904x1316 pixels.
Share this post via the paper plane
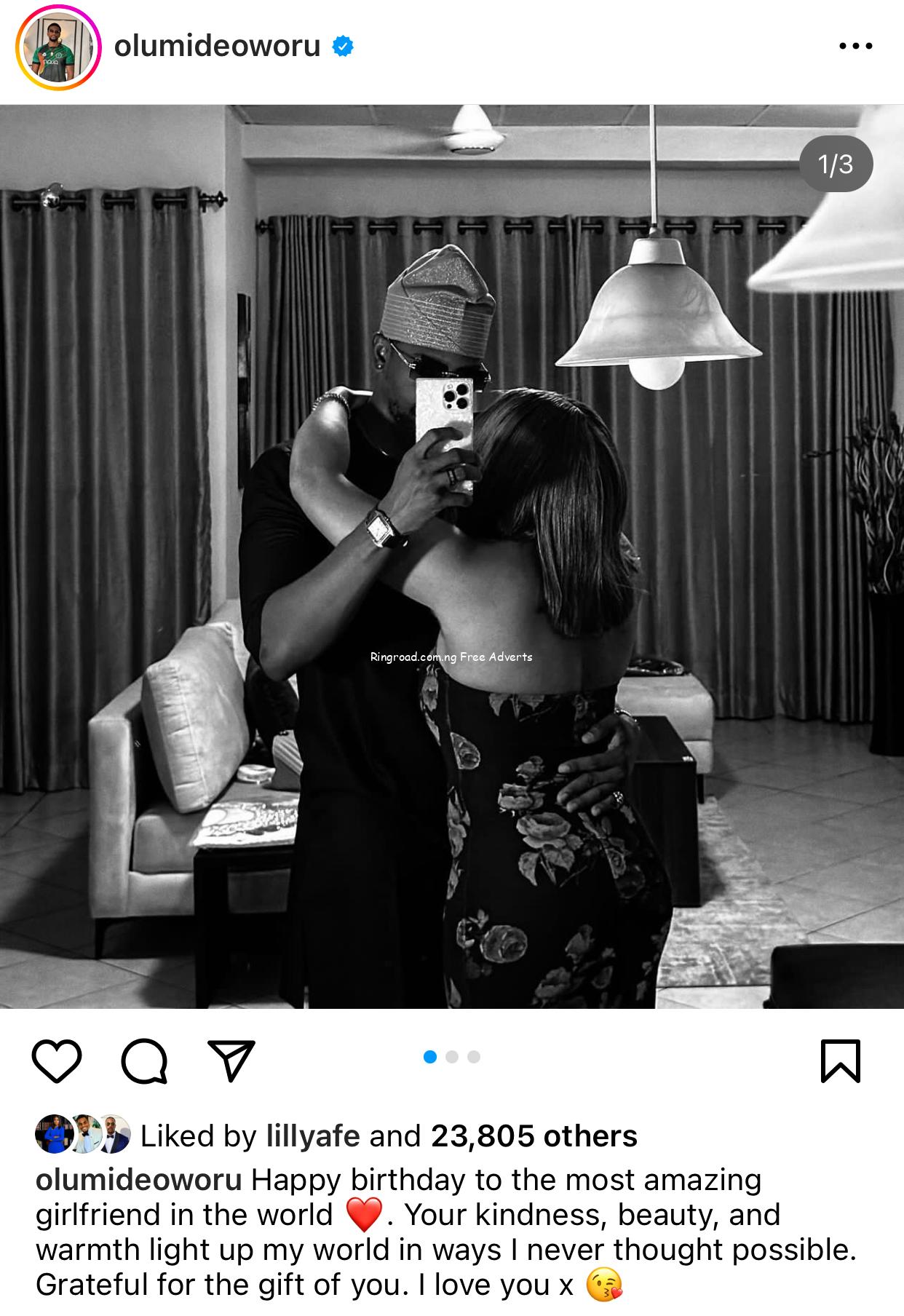[x=231, y=1061]
